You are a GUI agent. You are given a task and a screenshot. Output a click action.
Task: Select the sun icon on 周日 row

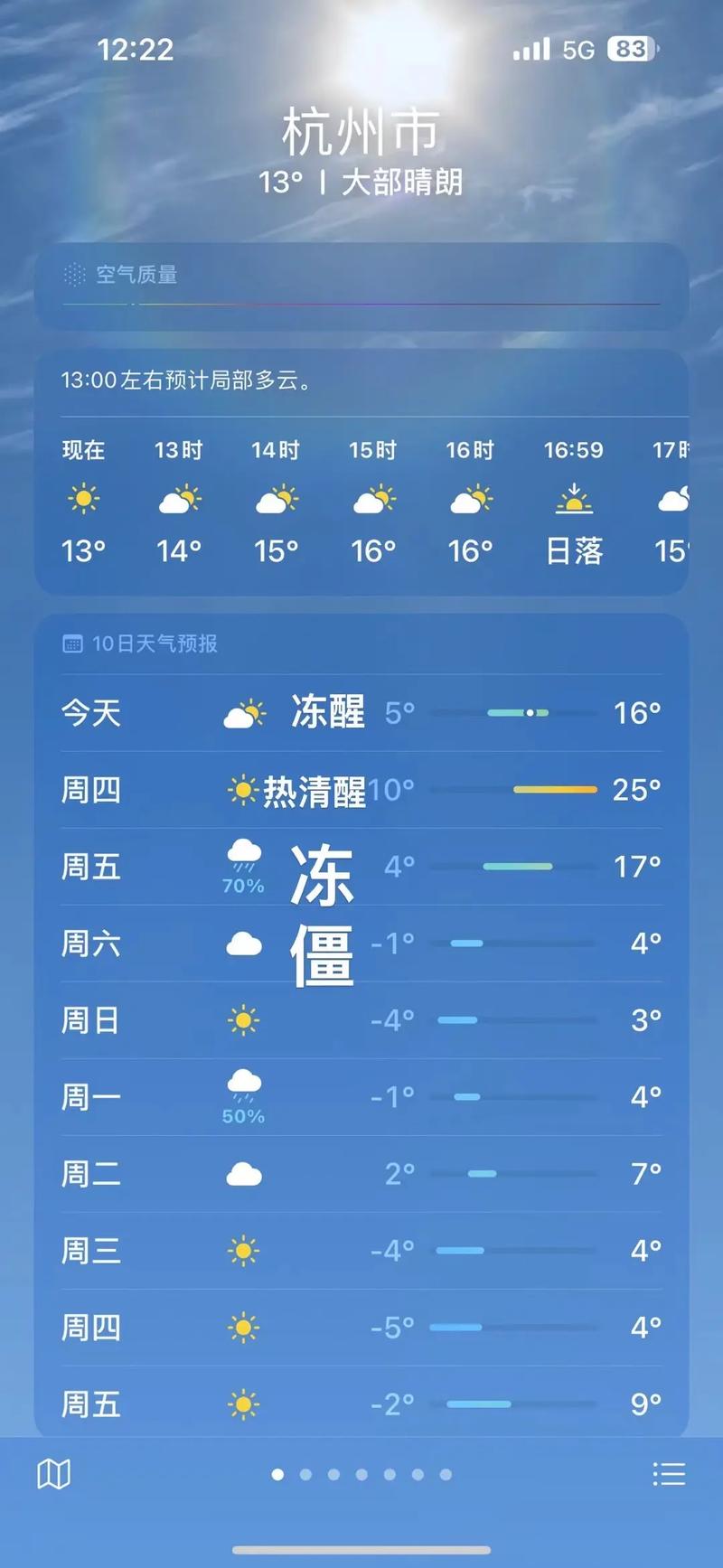point(244,1019)
